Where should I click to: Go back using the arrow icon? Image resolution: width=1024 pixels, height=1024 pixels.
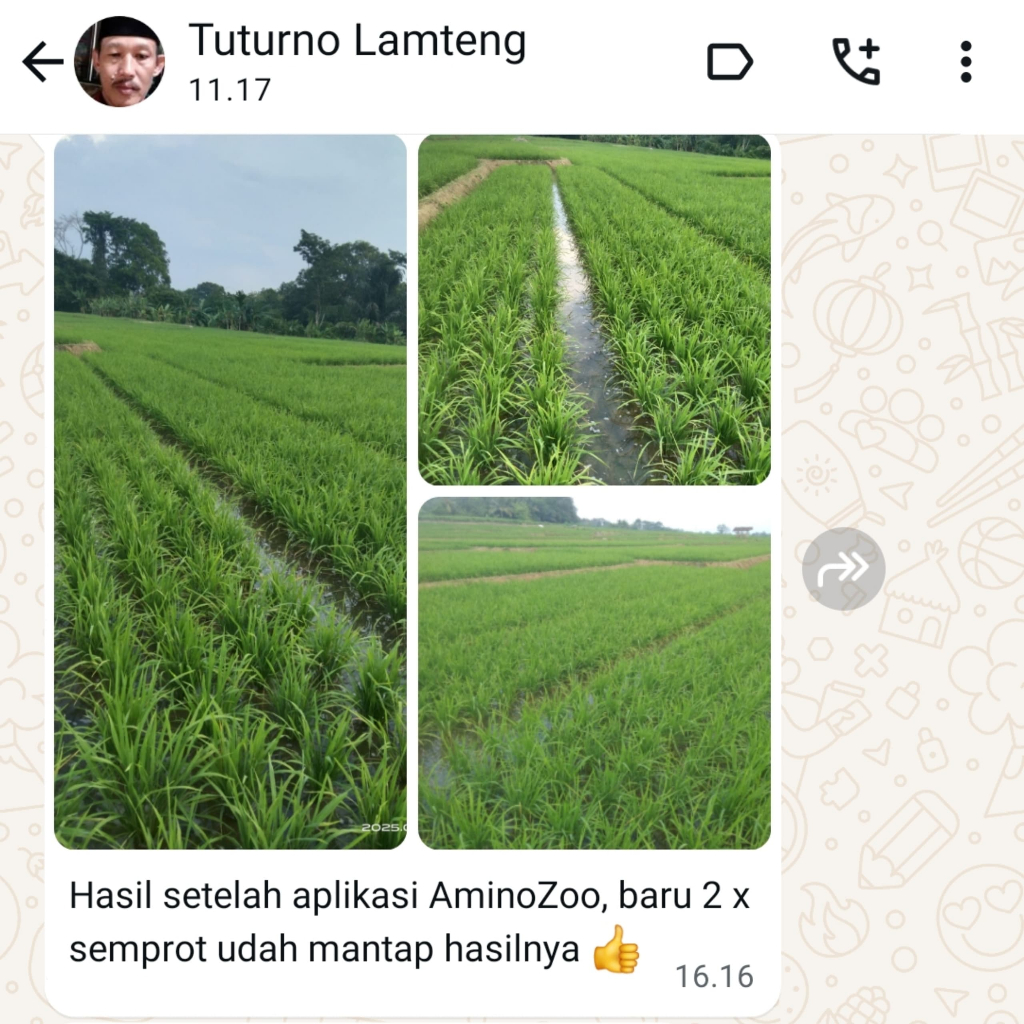tap(42, 62)
